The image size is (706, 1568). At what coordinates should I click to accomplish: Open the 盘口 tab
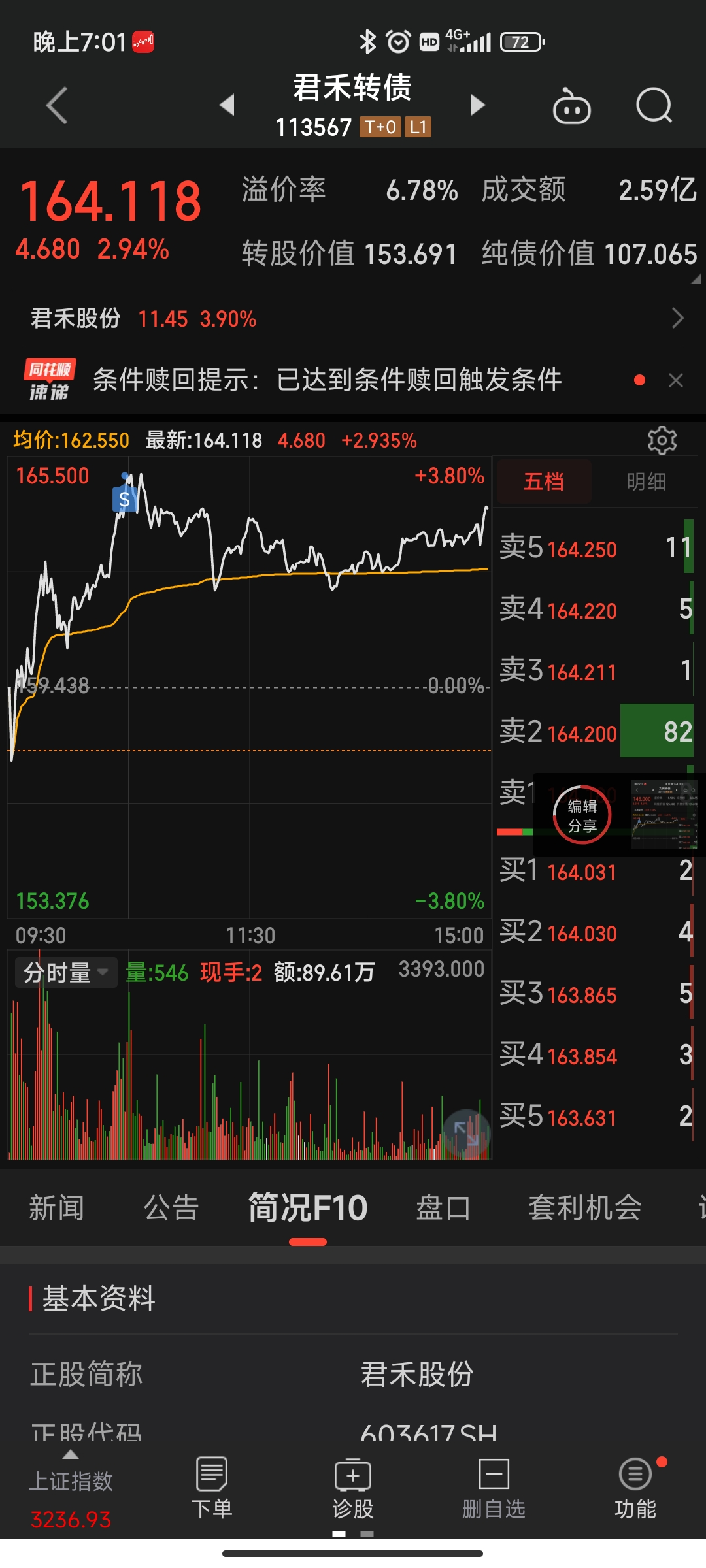443,1207
